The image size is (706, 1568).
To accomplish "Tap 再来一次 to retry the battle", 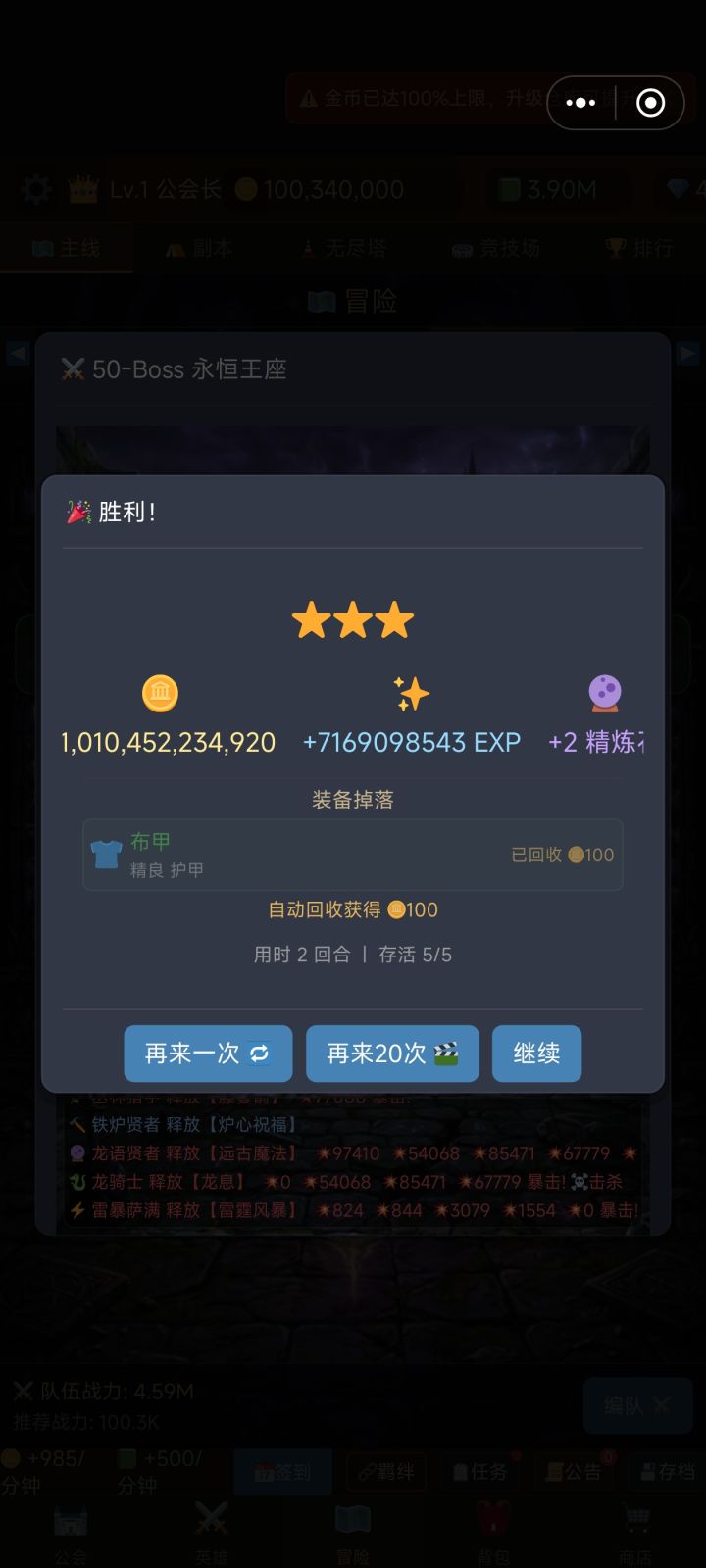I will coord(208,1053).
